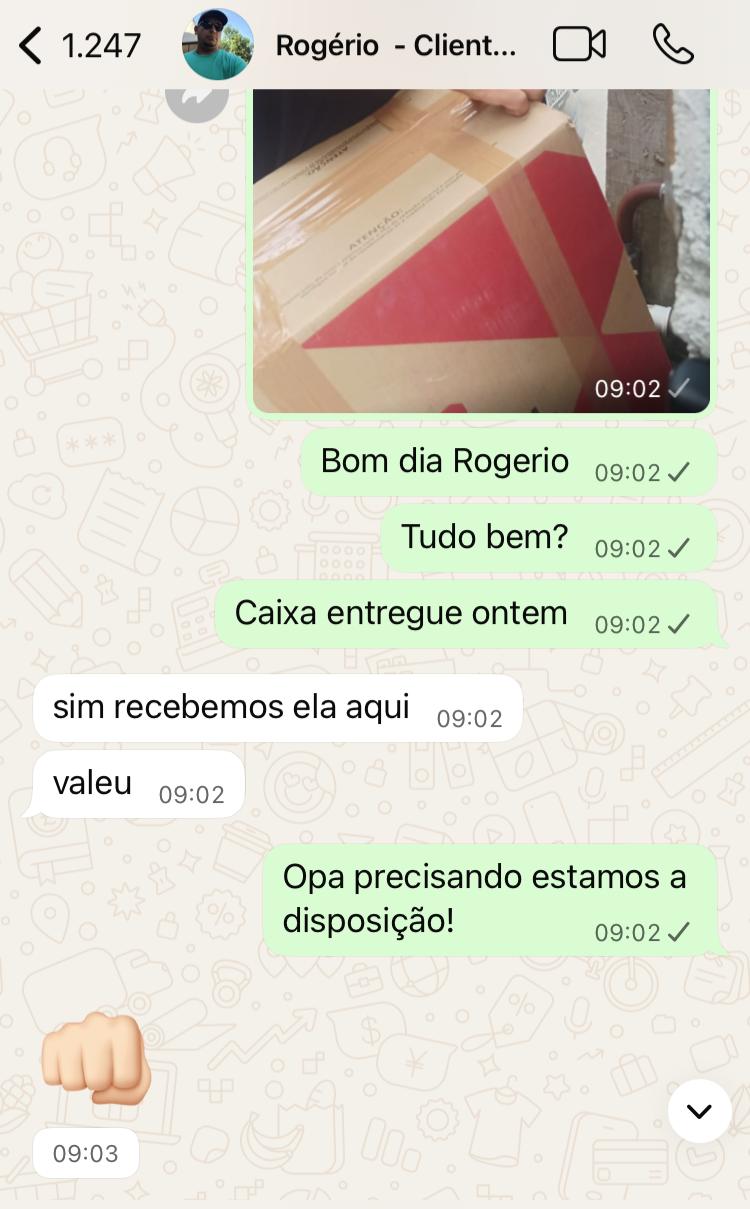
Task: Open Rogério's profile picture
Action: pos(217,45)
